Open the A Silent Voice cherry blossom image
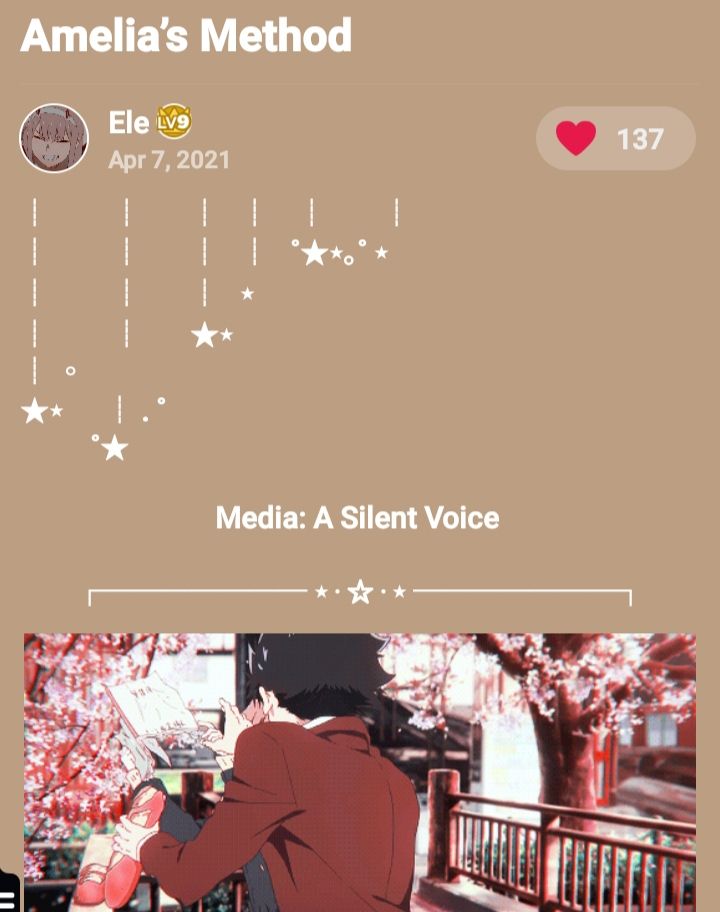Image resolution: width=720 pixels, height=912 pixels. click(x=360, y=770)
